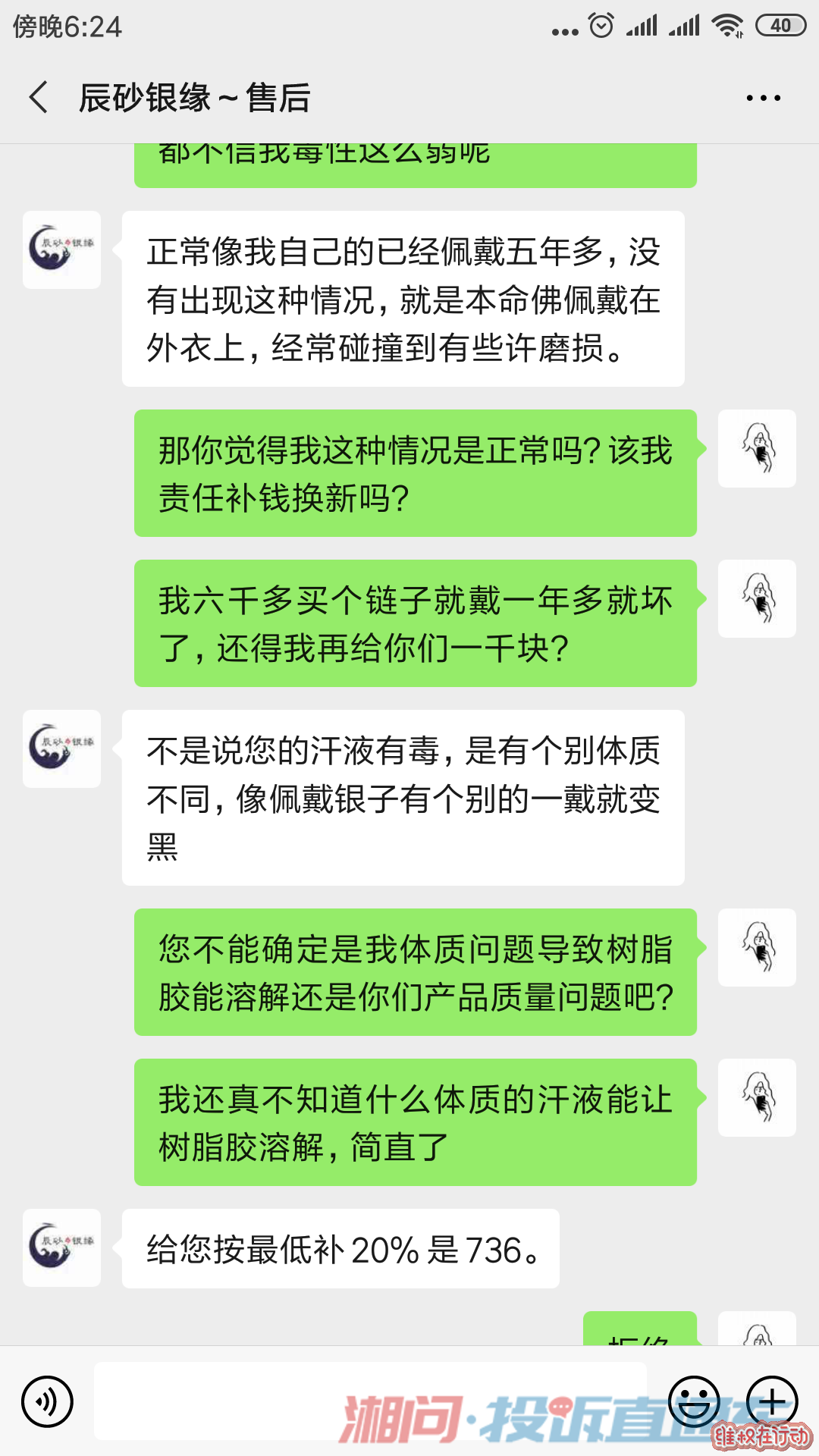This screenshot has height=1456, width=819.
Task: Tap the message text field
Action: pyautogui.click(x=370, y=1401)
